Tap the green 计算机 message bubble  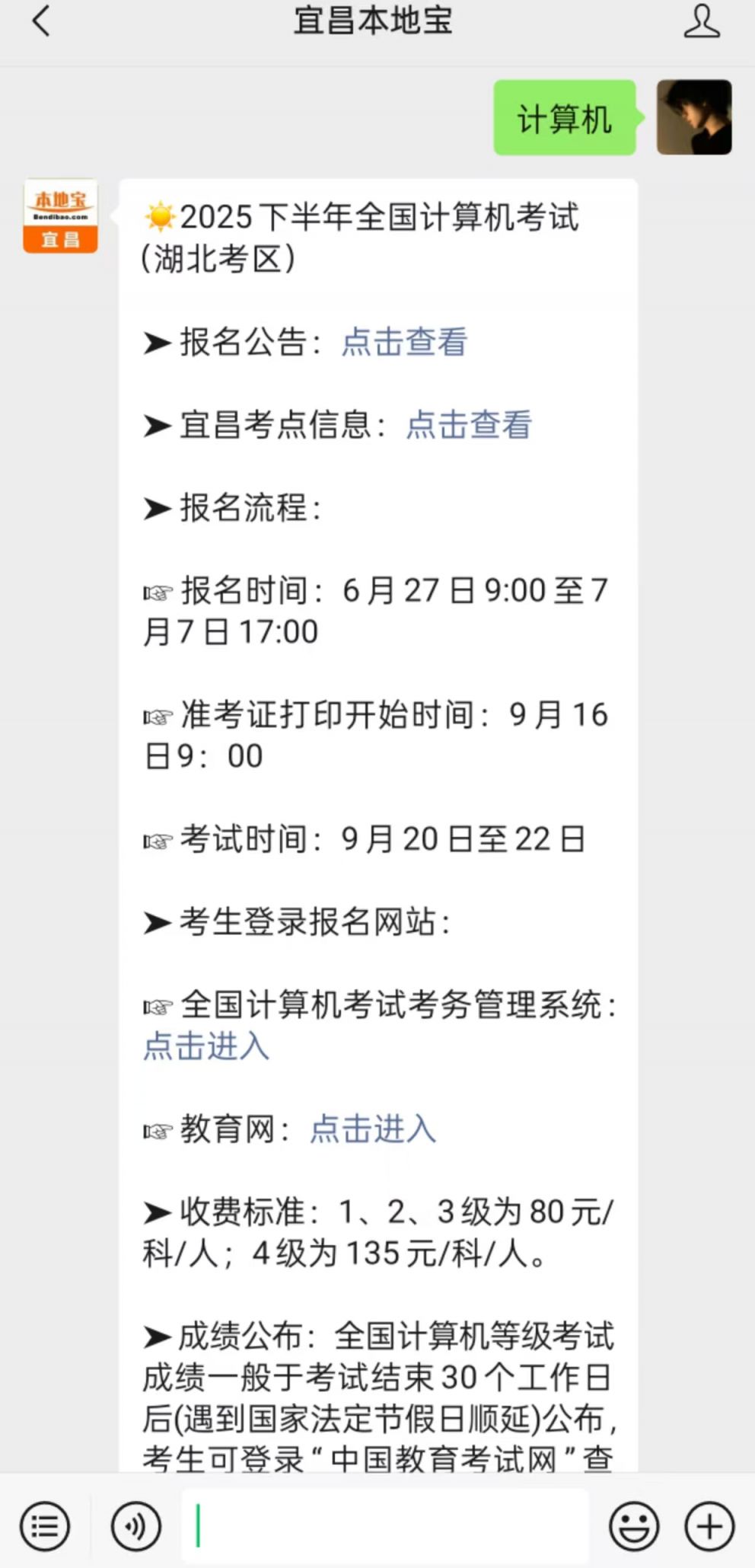click(x=564, y=118)
